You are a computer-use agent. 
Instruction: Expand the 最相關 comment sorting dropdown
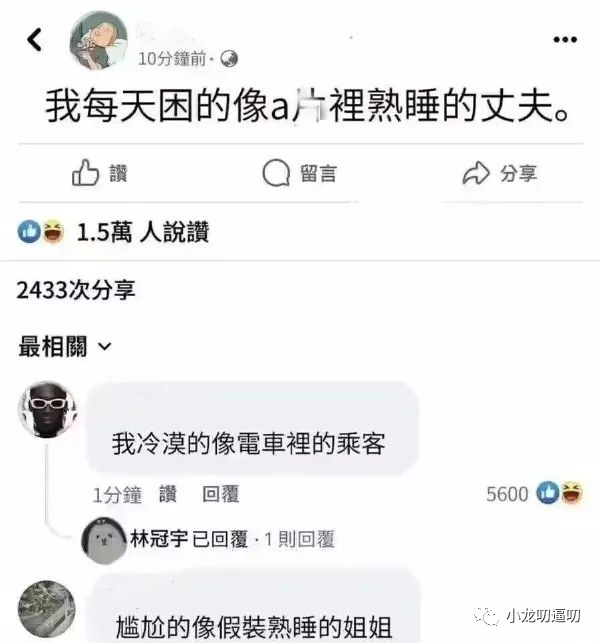pyautogui.click(x=66, y=347)
